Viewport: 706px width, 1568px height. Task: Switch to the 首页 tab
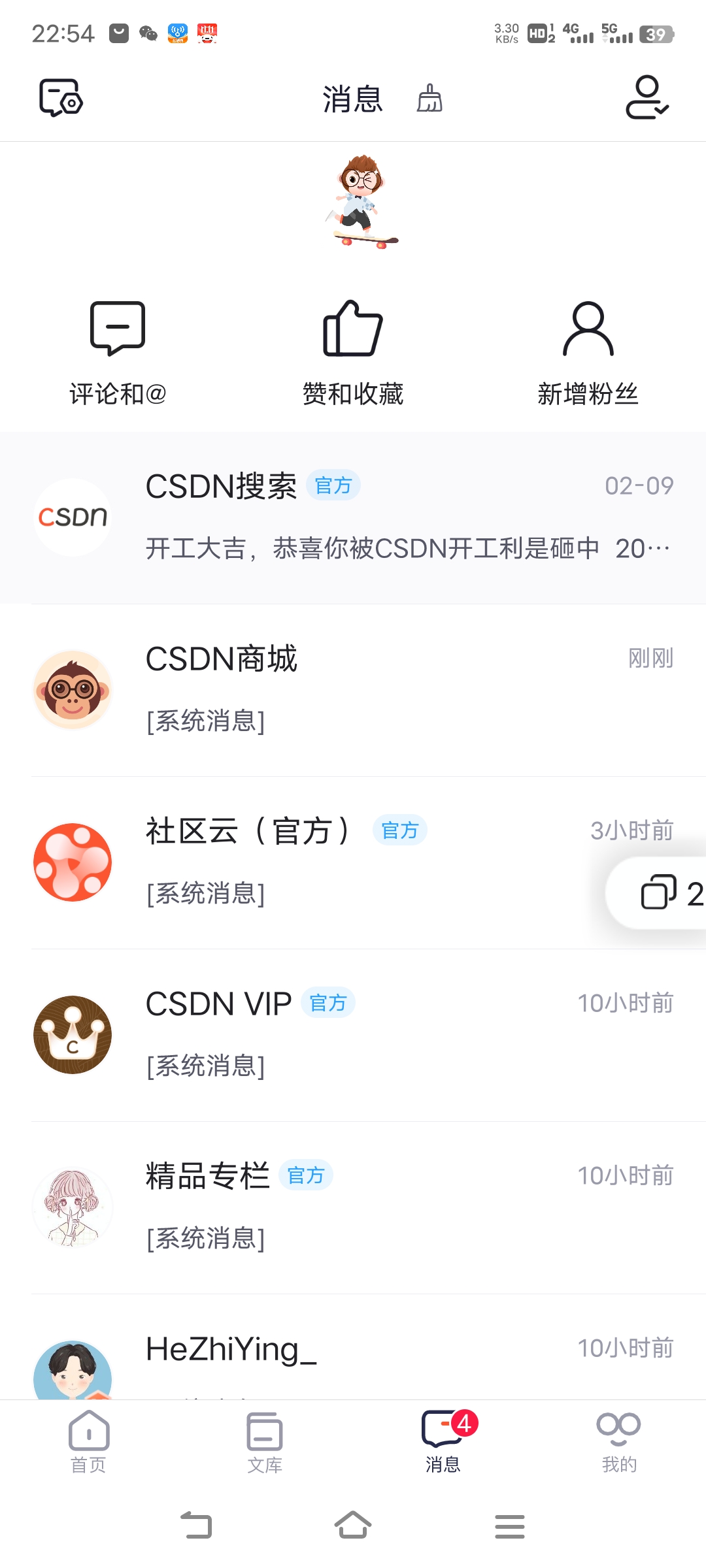coord(88,1441)
